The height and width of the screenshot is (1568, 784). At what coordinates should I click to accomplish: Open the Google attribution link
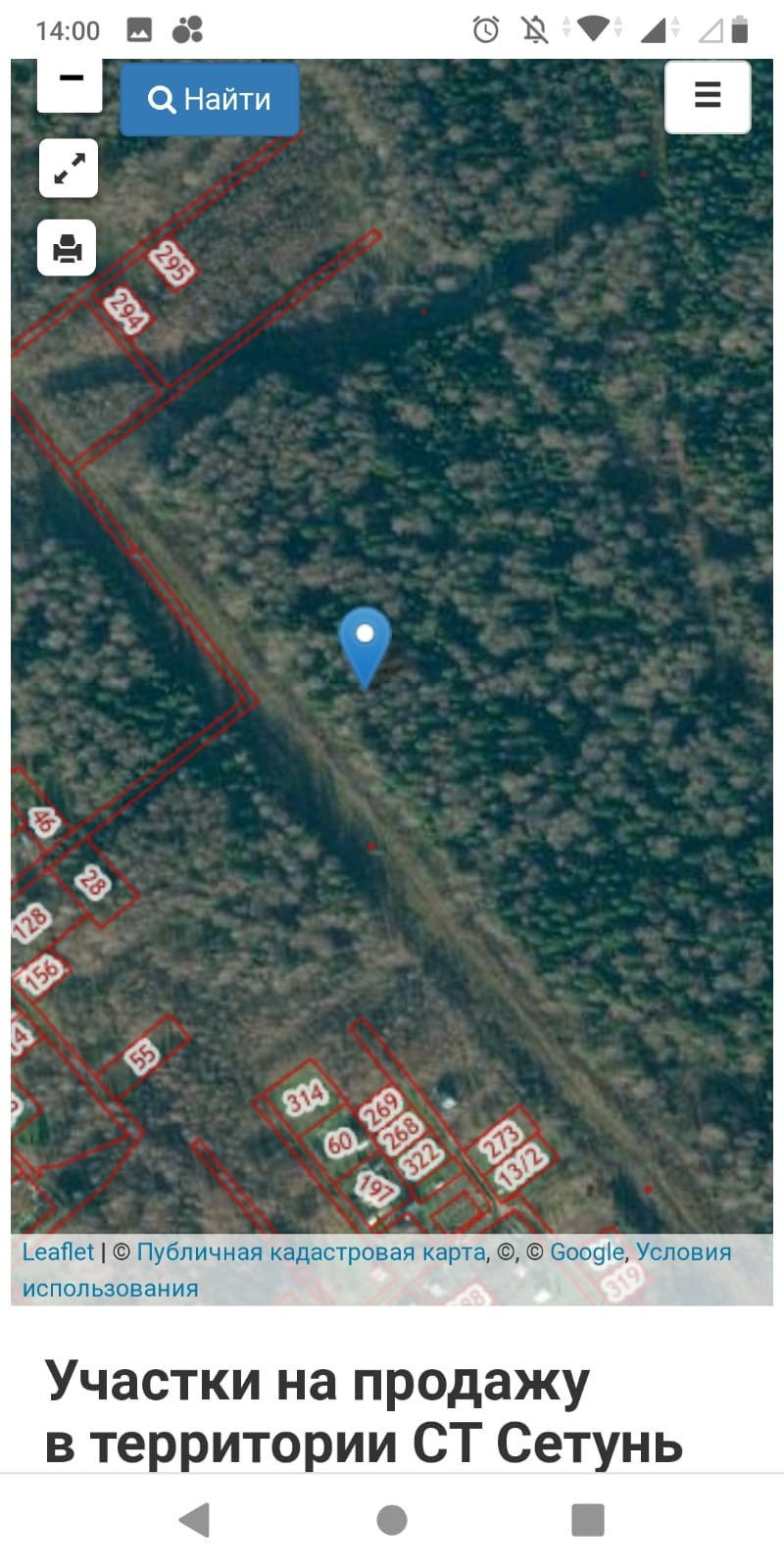point(586,1252)
